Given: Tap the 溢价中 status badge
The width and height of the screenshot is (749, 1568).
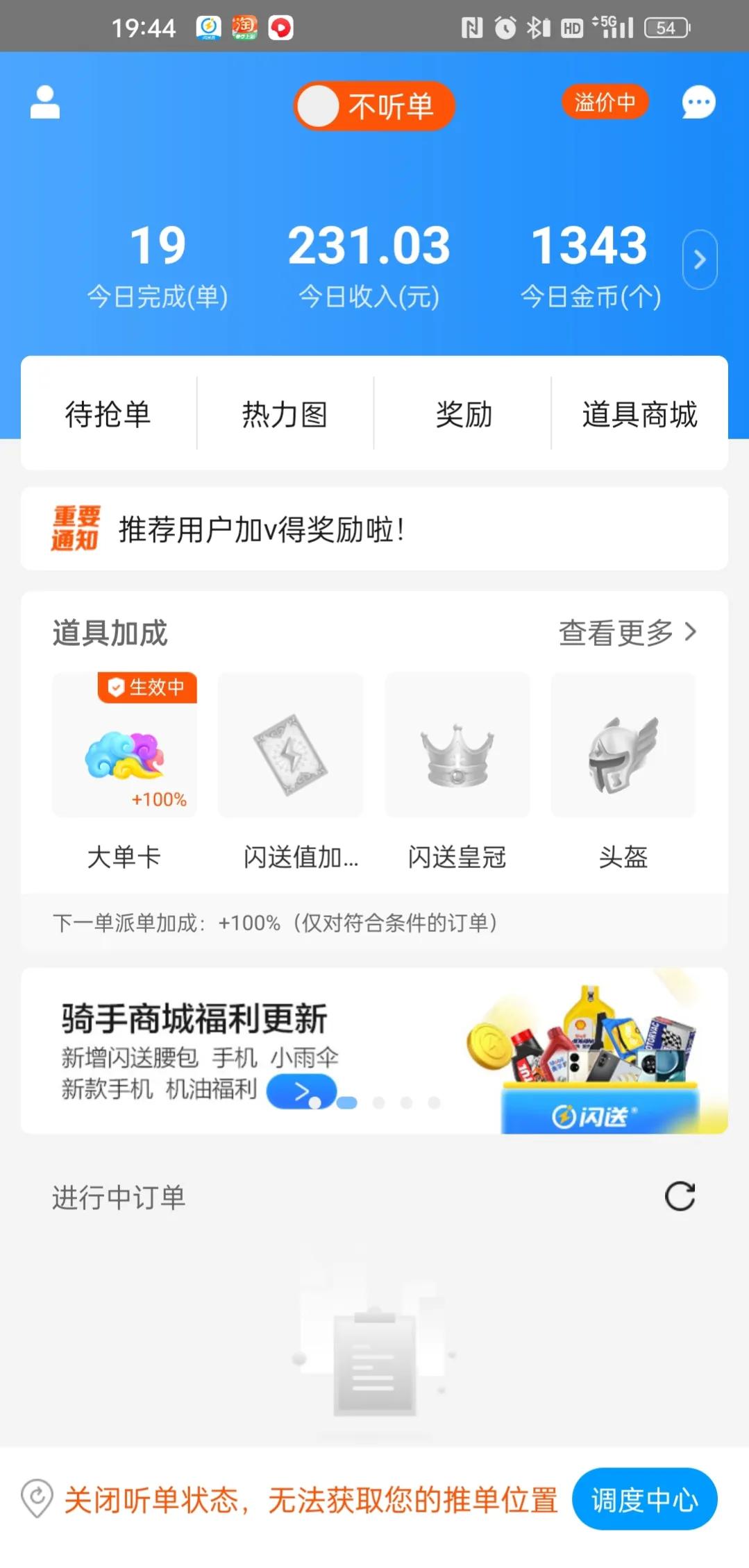Looking at the screenshot, I should point(605,102).
